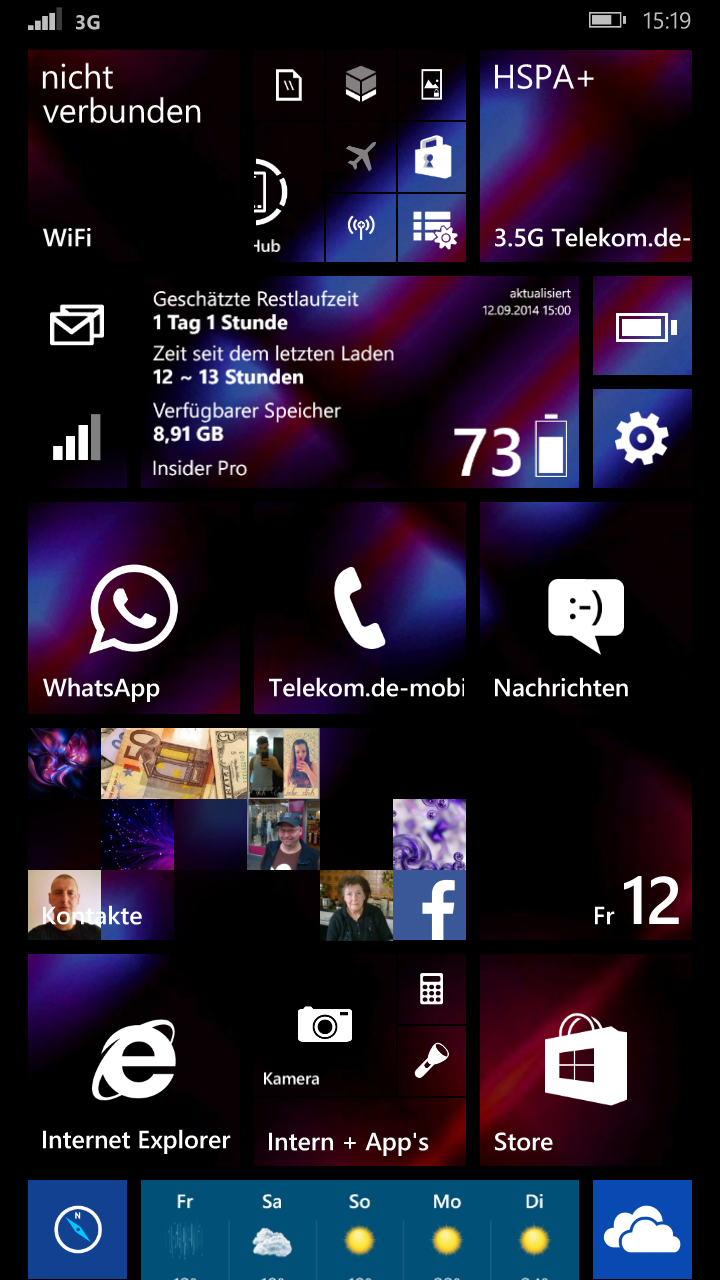Toggle the airplane mode tile
Image resolution: width=720 pixels, height=1280 pixels.
360,156
